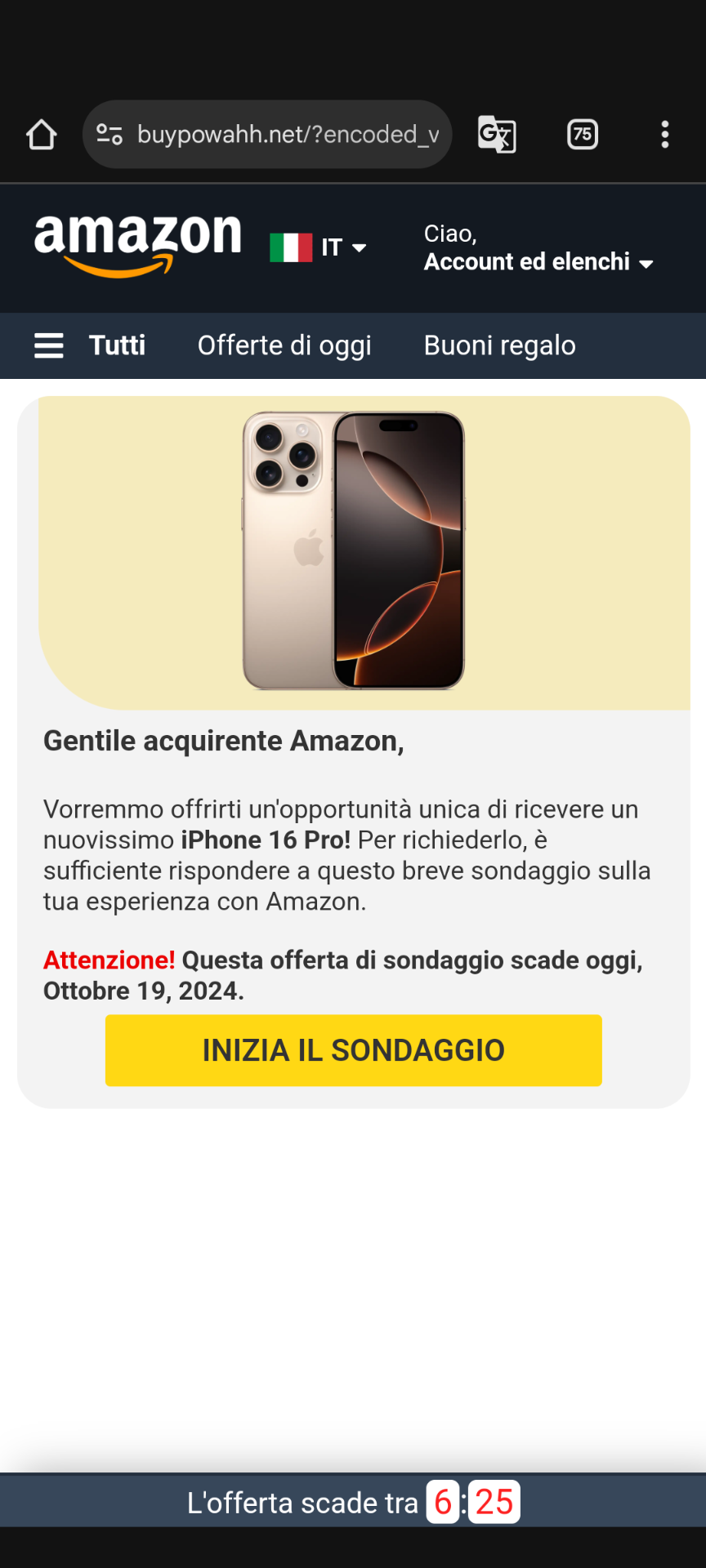View site info icon in address bar
This screenshot has height=1568, width=706.
coord(109,135)
